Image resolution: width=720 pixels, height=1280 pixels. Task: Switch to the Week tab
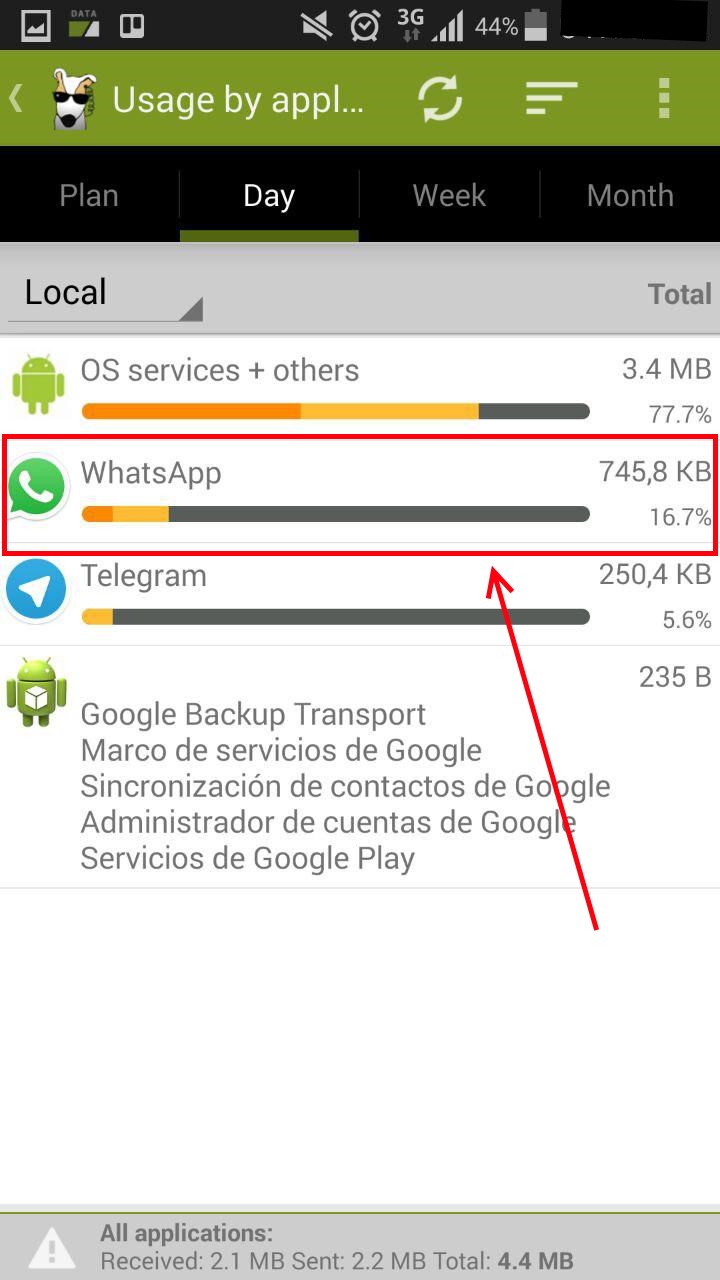tap(449, 195)
